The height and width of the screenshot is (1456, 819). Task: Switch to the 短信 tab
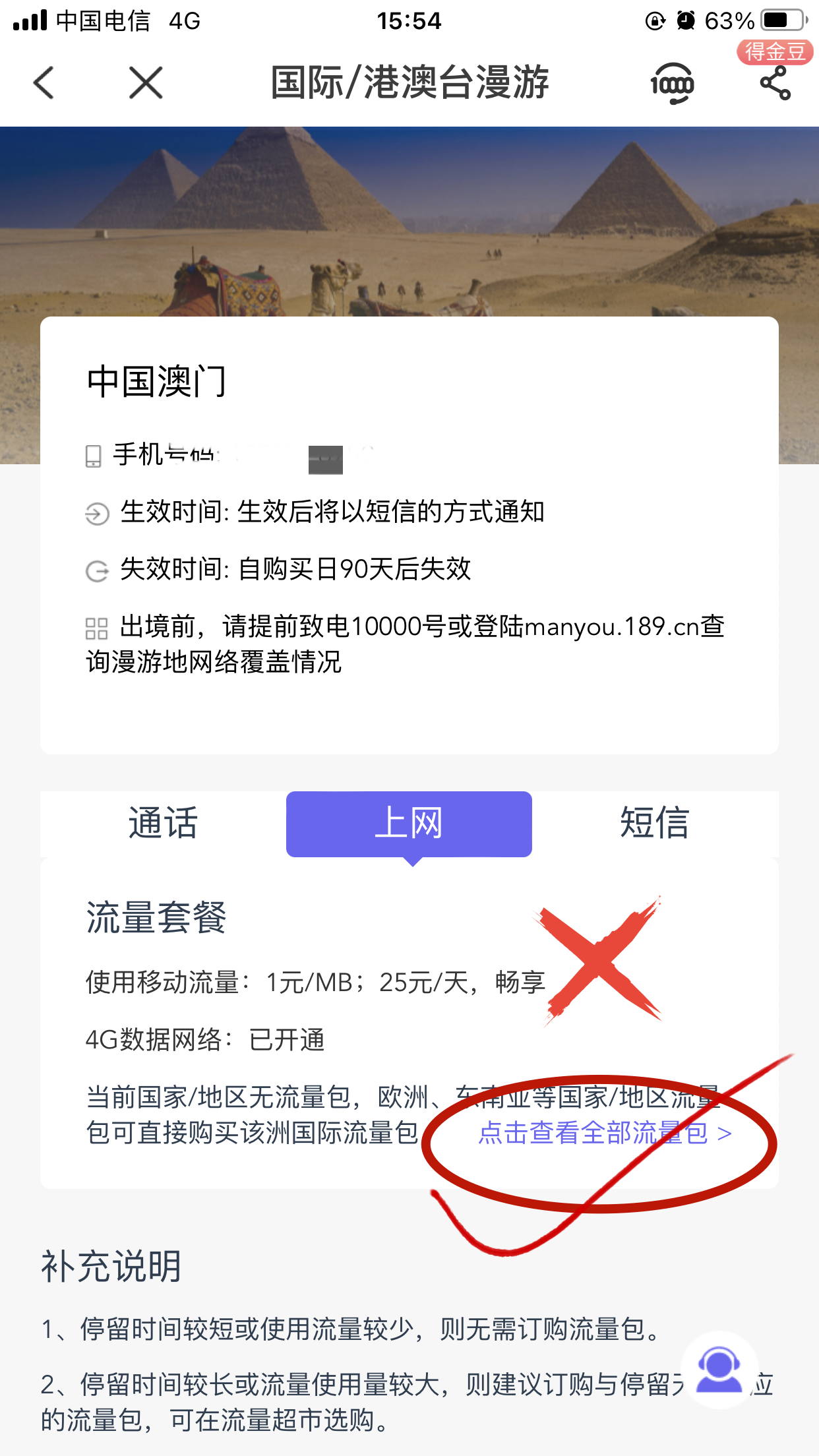point(655,824)
